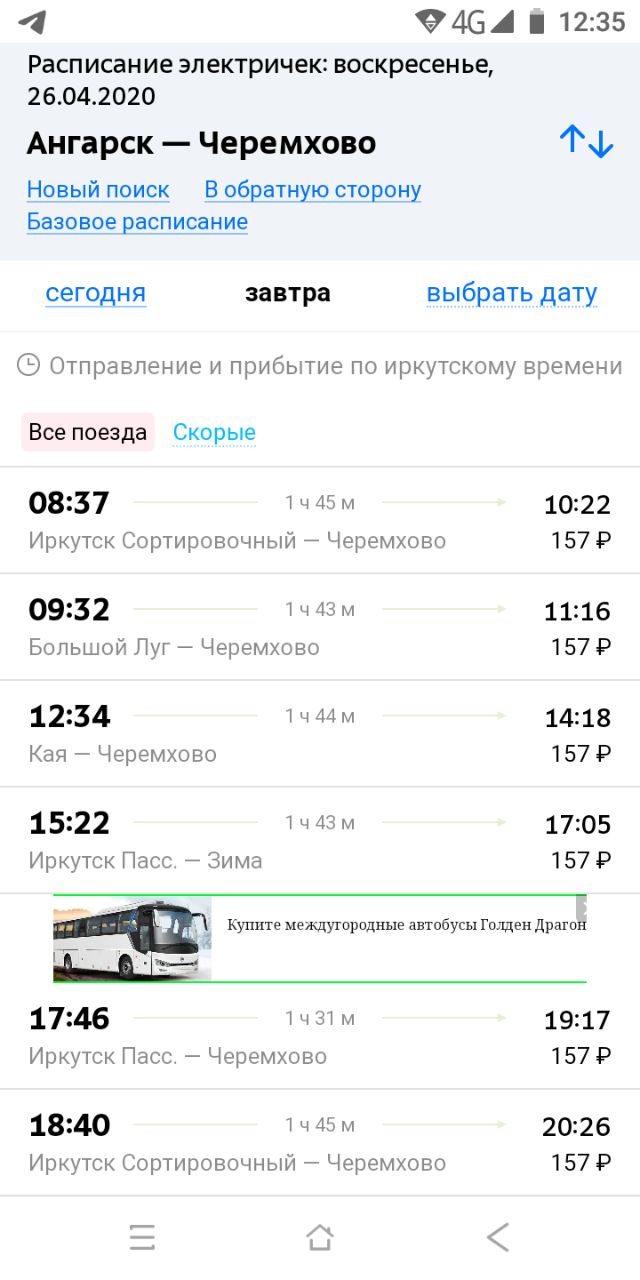The image size is (640, 1280).
Task: Select the Все поезда filter
Action: 88,432
